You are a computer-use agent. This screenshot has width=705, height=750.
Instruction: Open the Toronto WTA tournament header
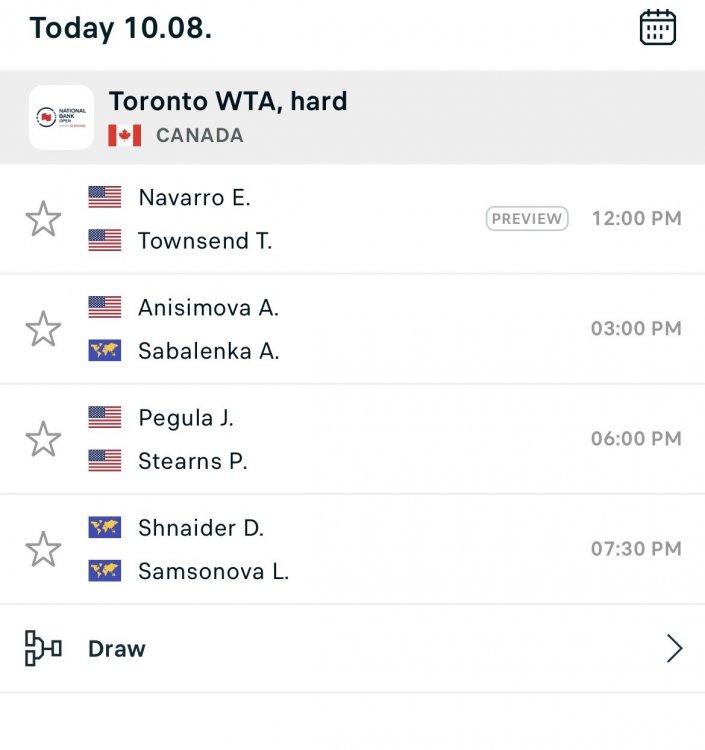[x=228, y=116]
